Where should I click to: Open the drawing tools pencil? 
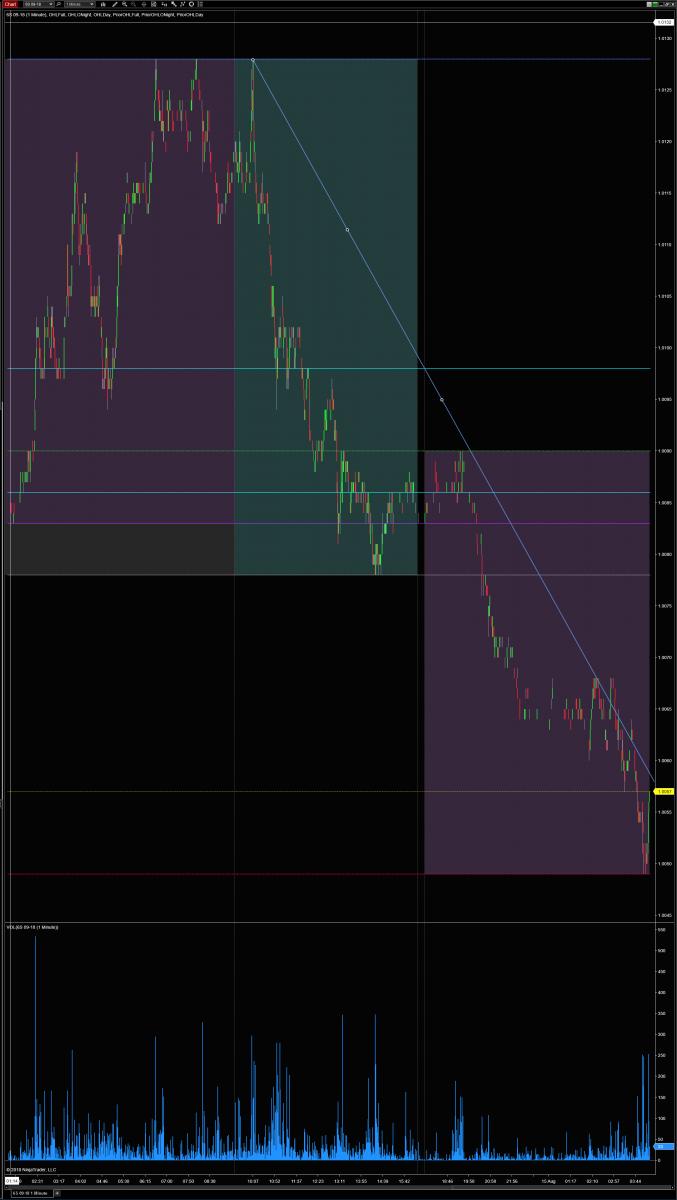[114, 4]
